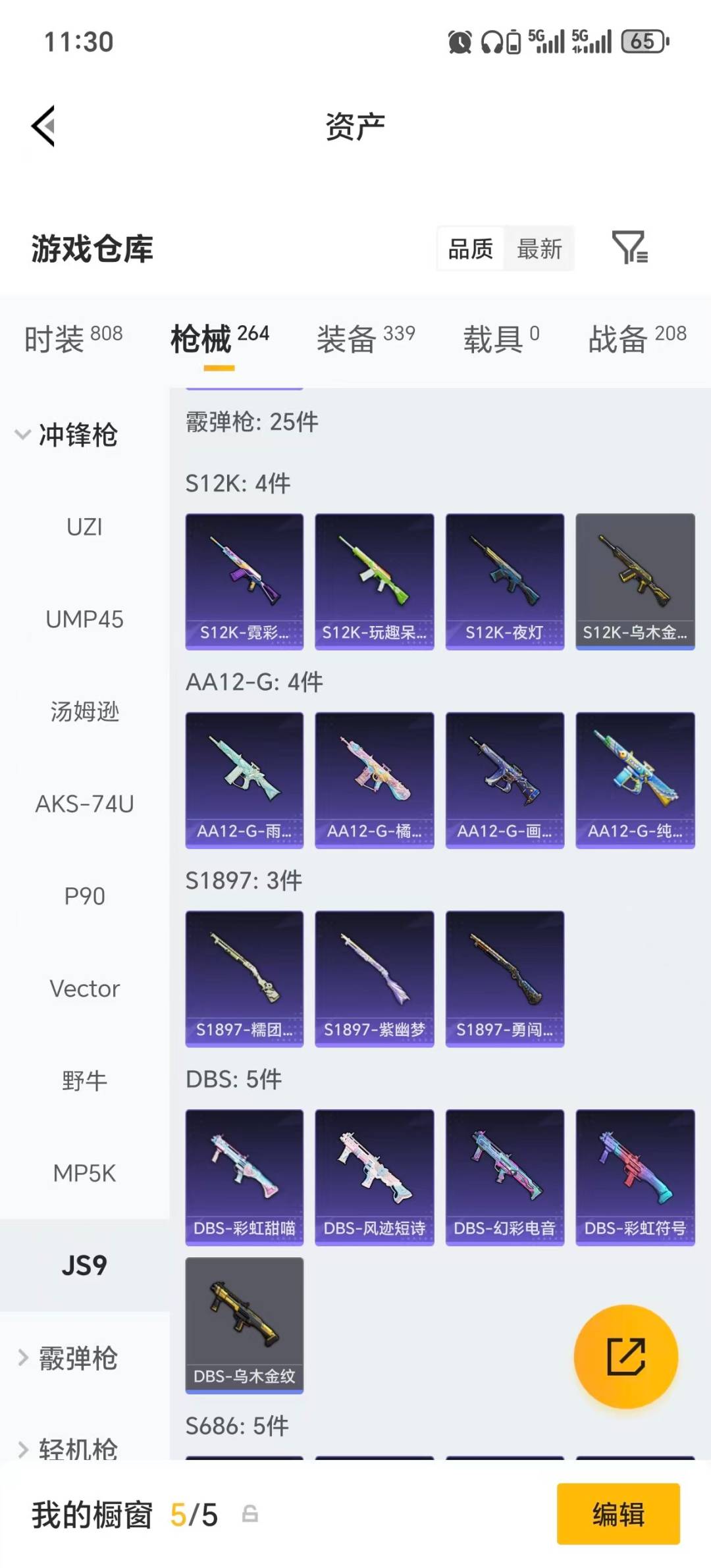Open the S12K-夜灯 skin thumbnail
Viewport: 711px width, 1568px height.
[x=504, y=579]
